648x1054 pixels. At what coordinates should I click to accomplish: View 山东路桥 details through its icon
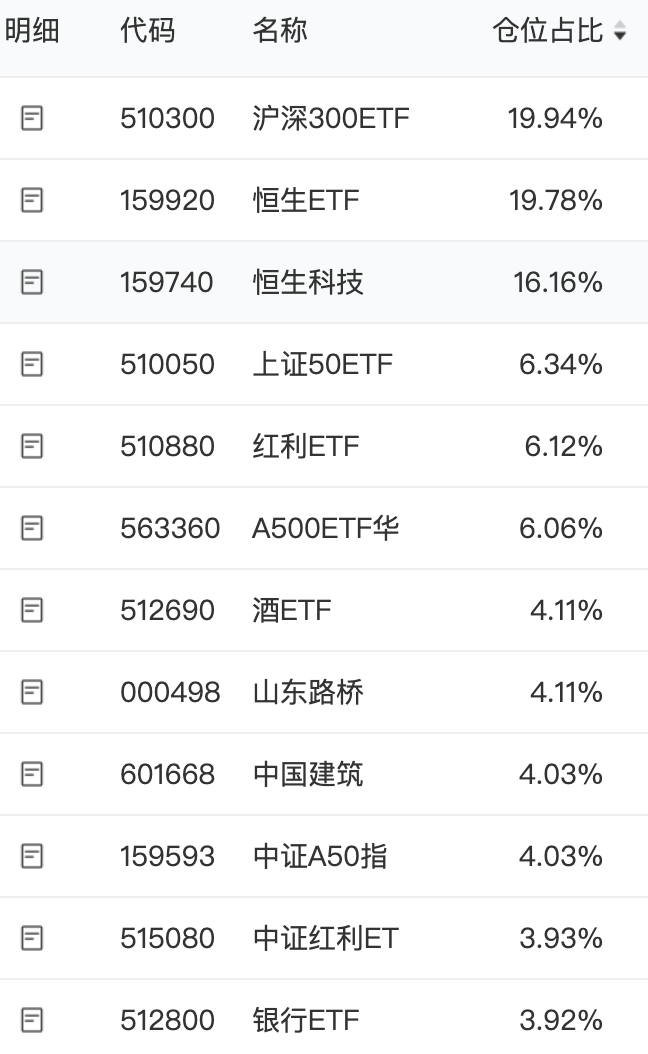click(x=32, y=693)
